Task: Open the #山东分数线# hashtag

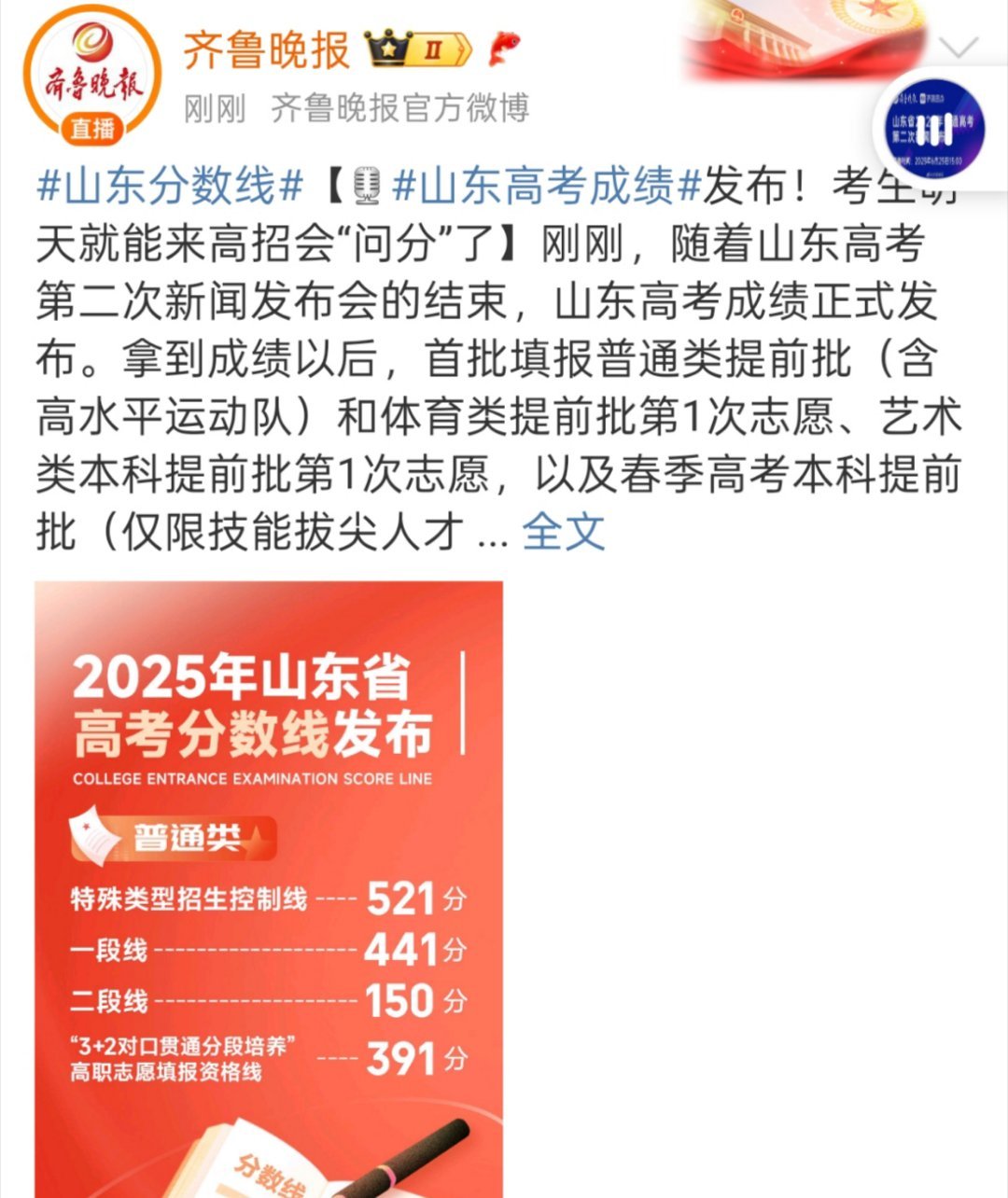Action: (x=170, y=186)
